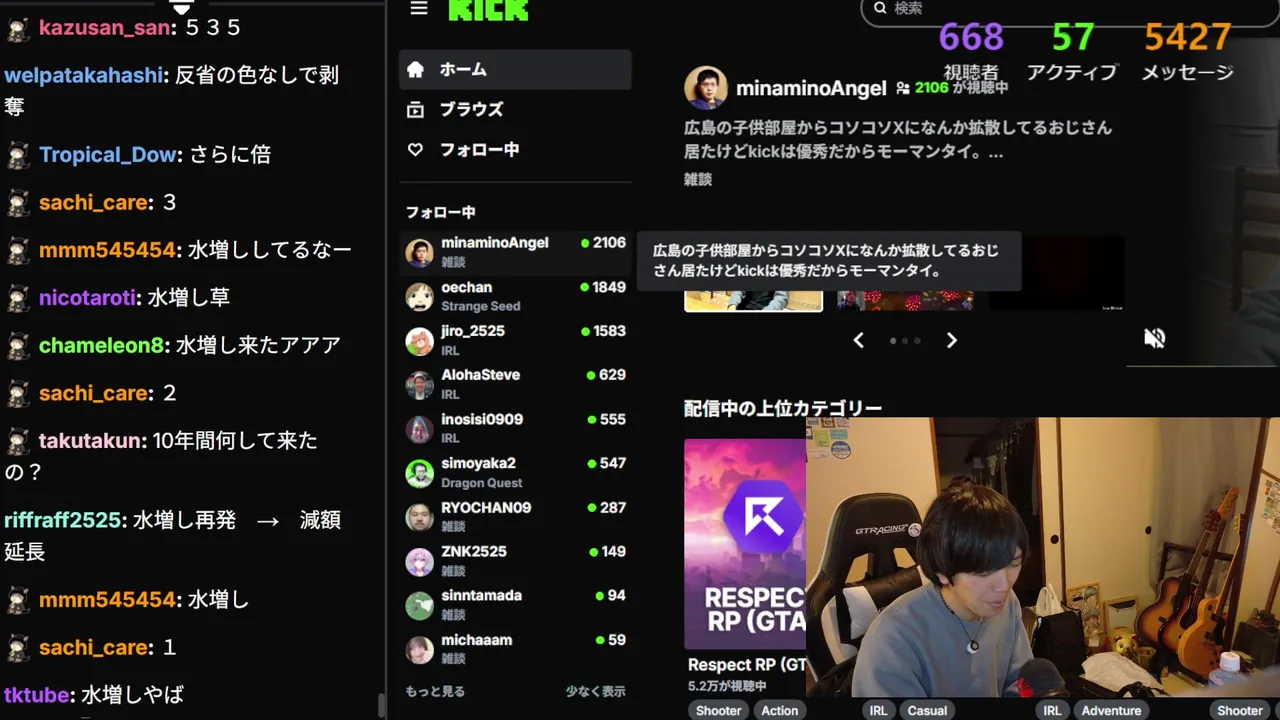The image size is (1280, 720).
Task: Unmute the featured stream preview
Action: 1154,338
